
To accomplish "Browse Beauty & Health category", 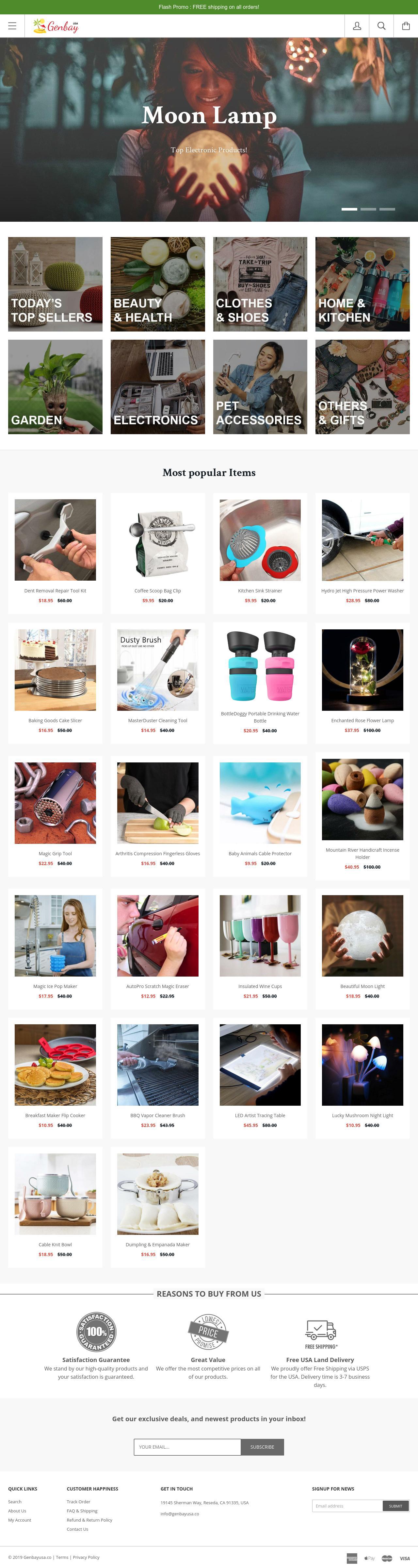I will click(x=157, y=284).
